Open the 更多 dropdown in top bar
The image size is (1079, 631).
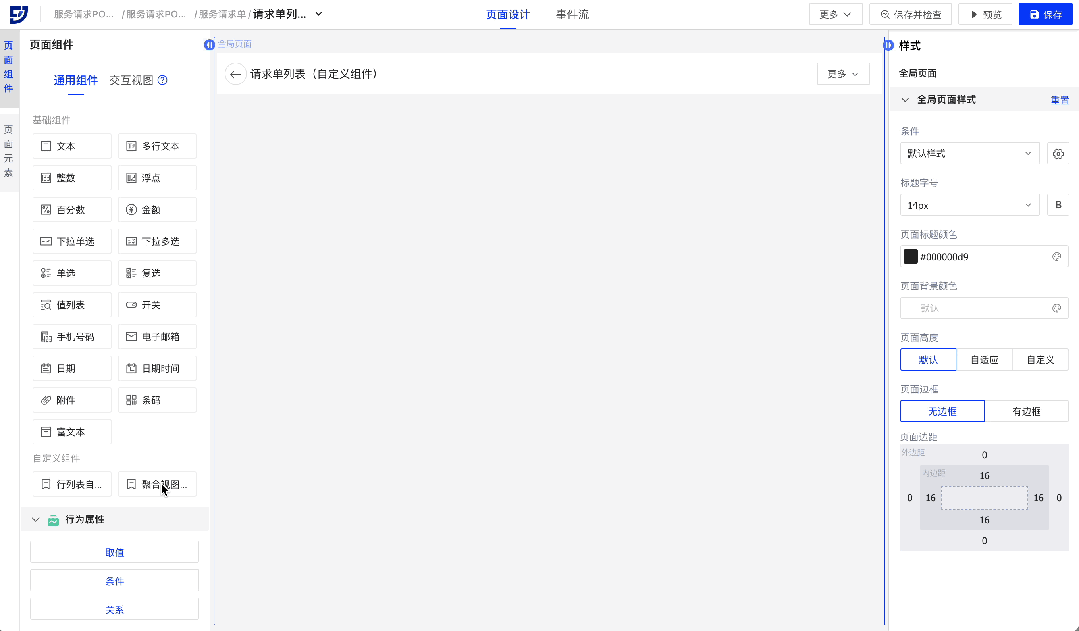pos(835,14)
